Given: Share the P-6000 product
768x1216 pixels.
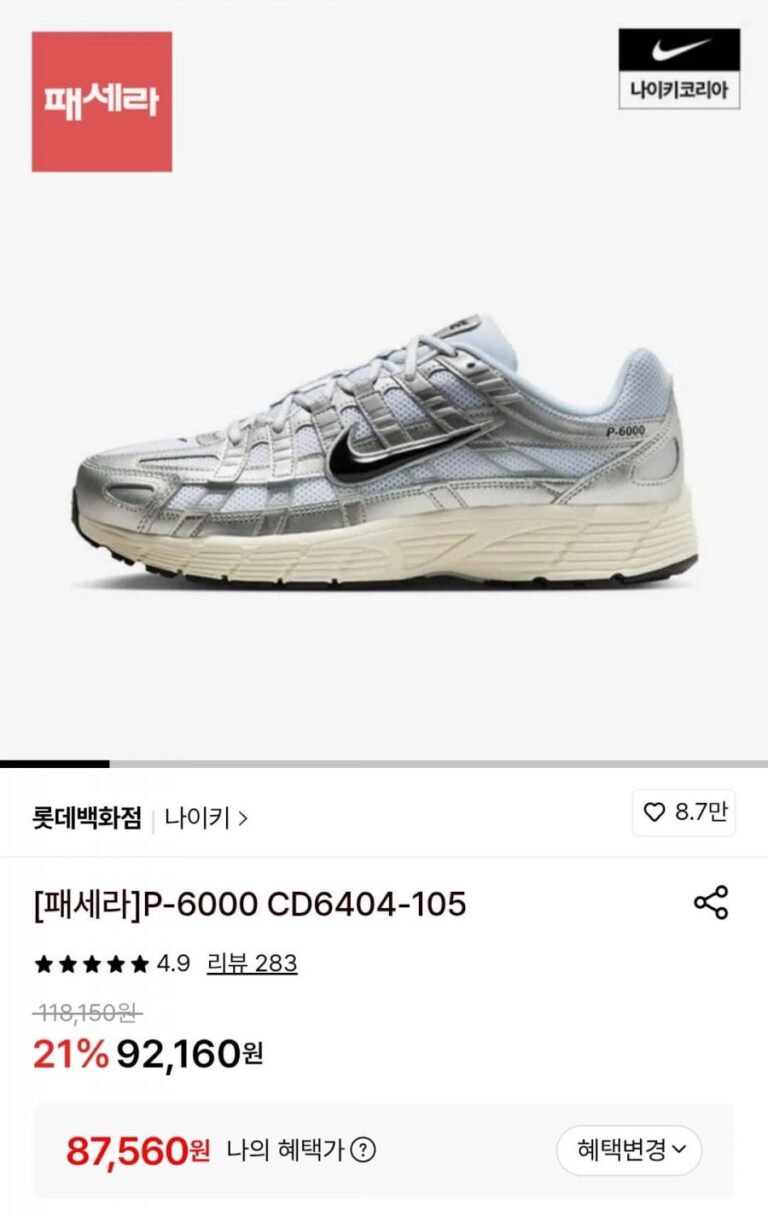Looking at the screenshot, I should (x=710, y=903).
